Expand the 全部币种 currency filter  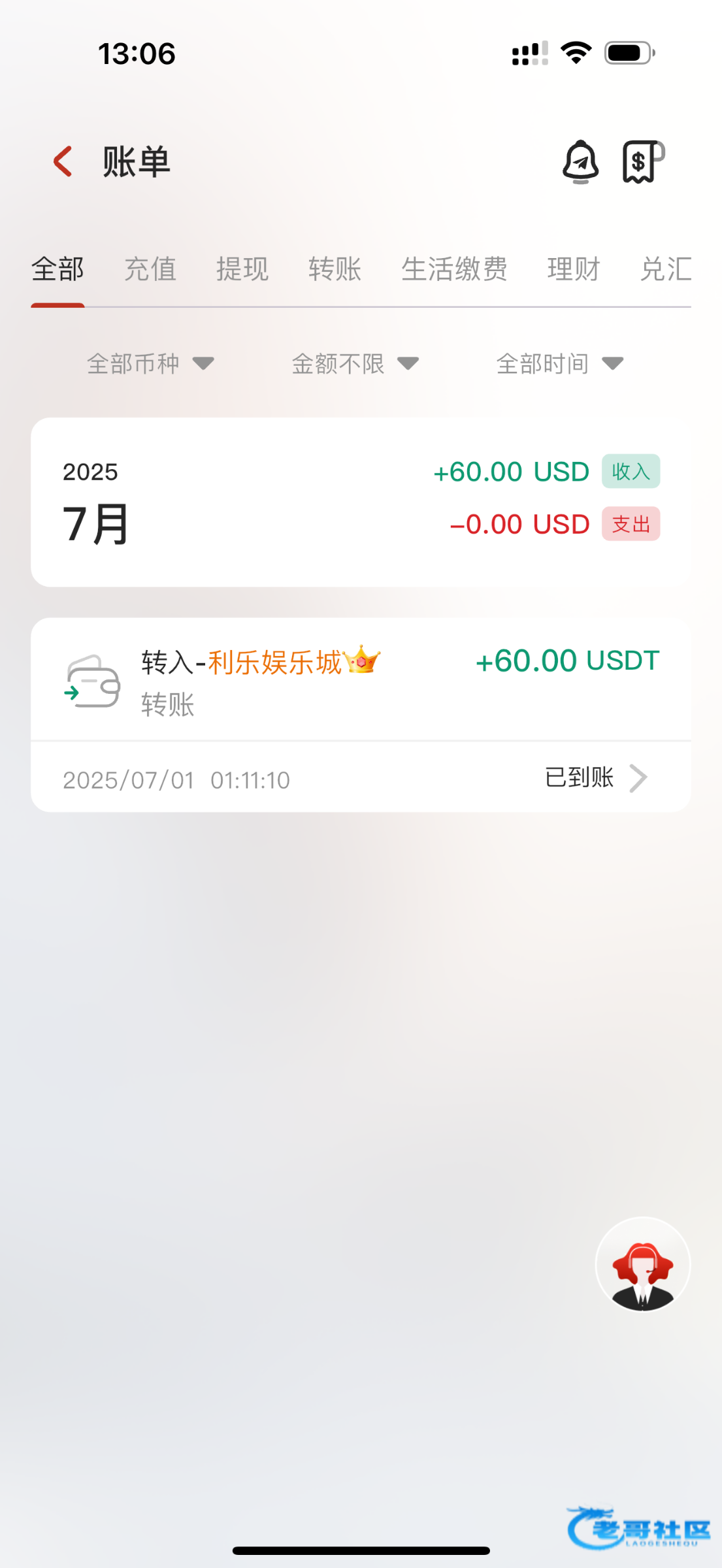(150, 363)
